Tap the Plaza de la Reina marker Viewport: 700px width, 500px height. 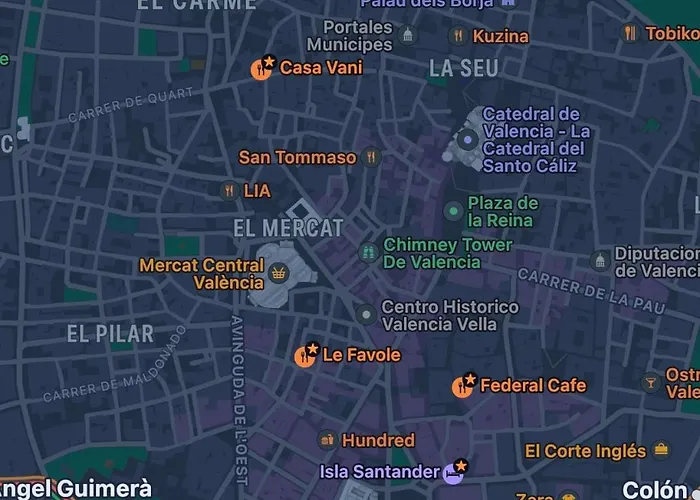tap(453, 211)
